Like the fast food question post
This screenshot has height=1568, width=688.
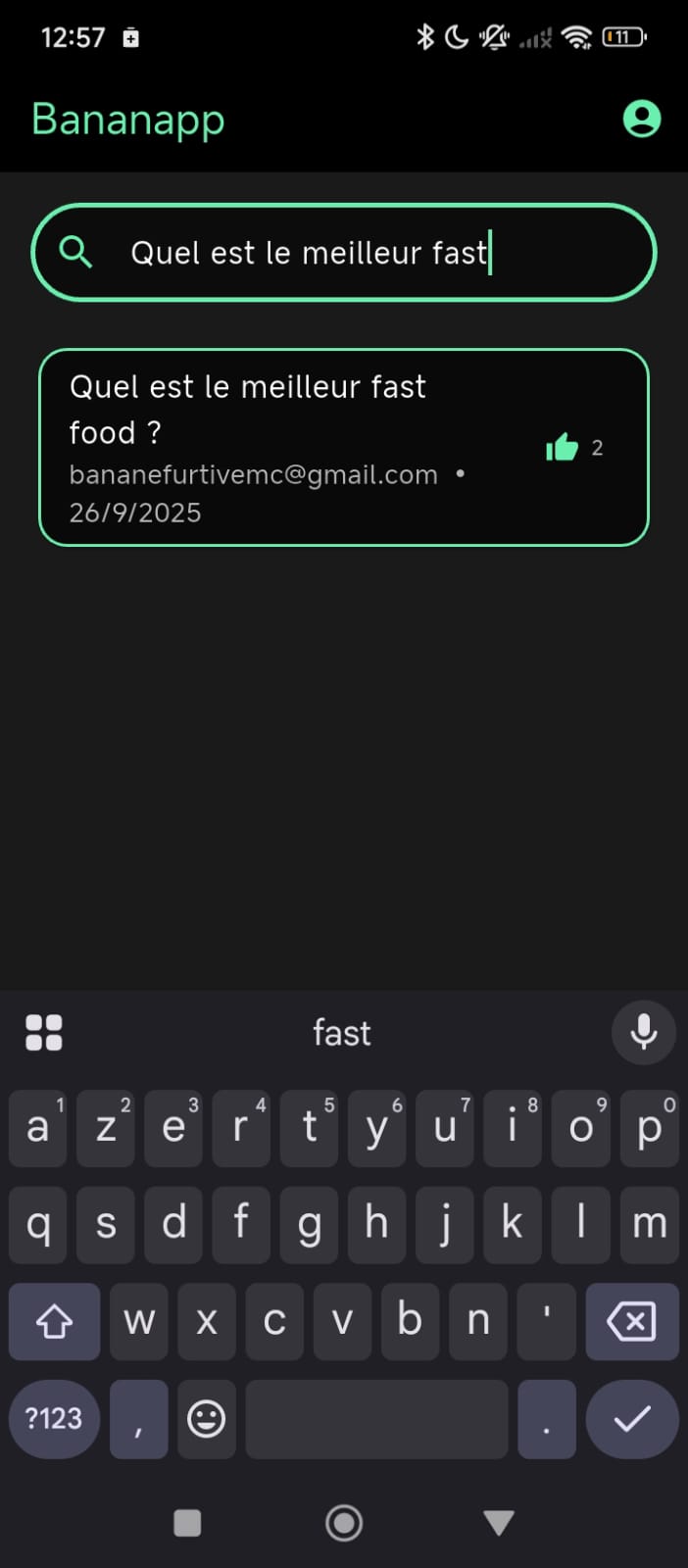pyautogui.click(x=563, y=448)
